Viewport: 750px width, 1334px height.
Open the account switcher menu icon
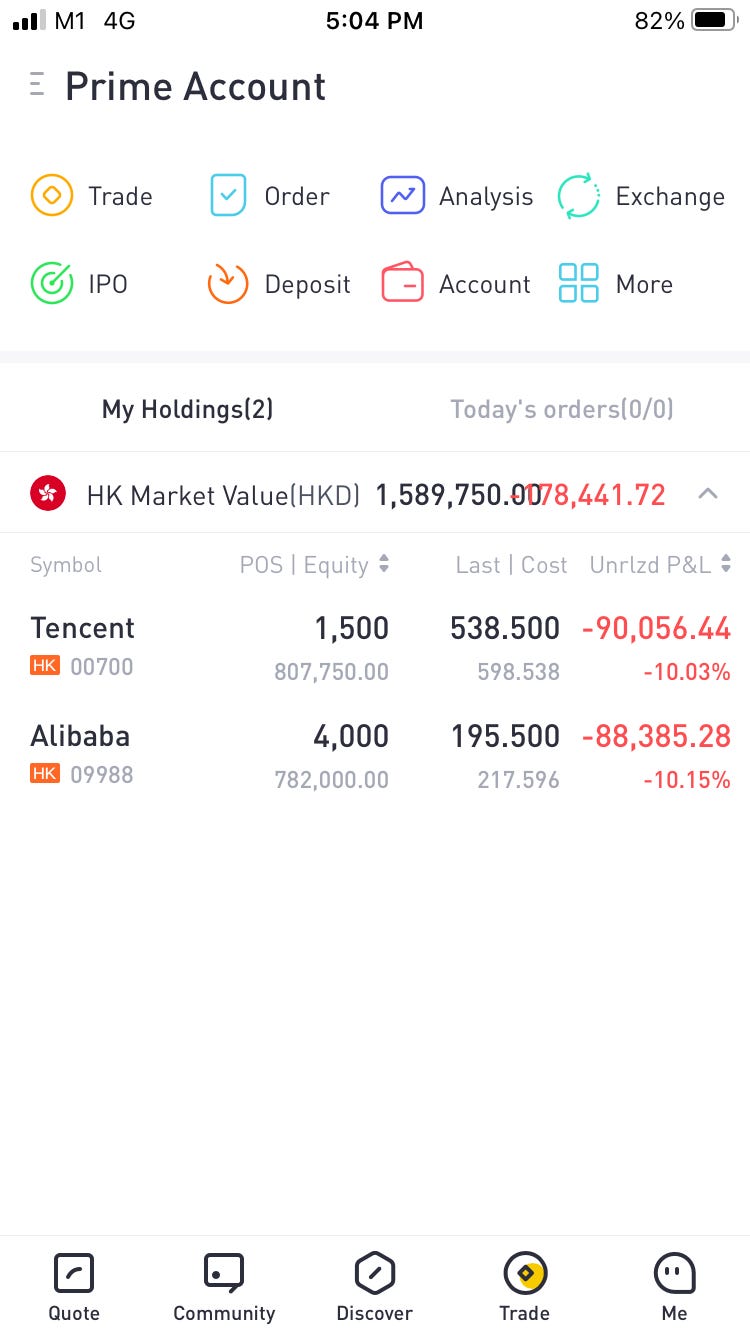(x=38, y=85)
